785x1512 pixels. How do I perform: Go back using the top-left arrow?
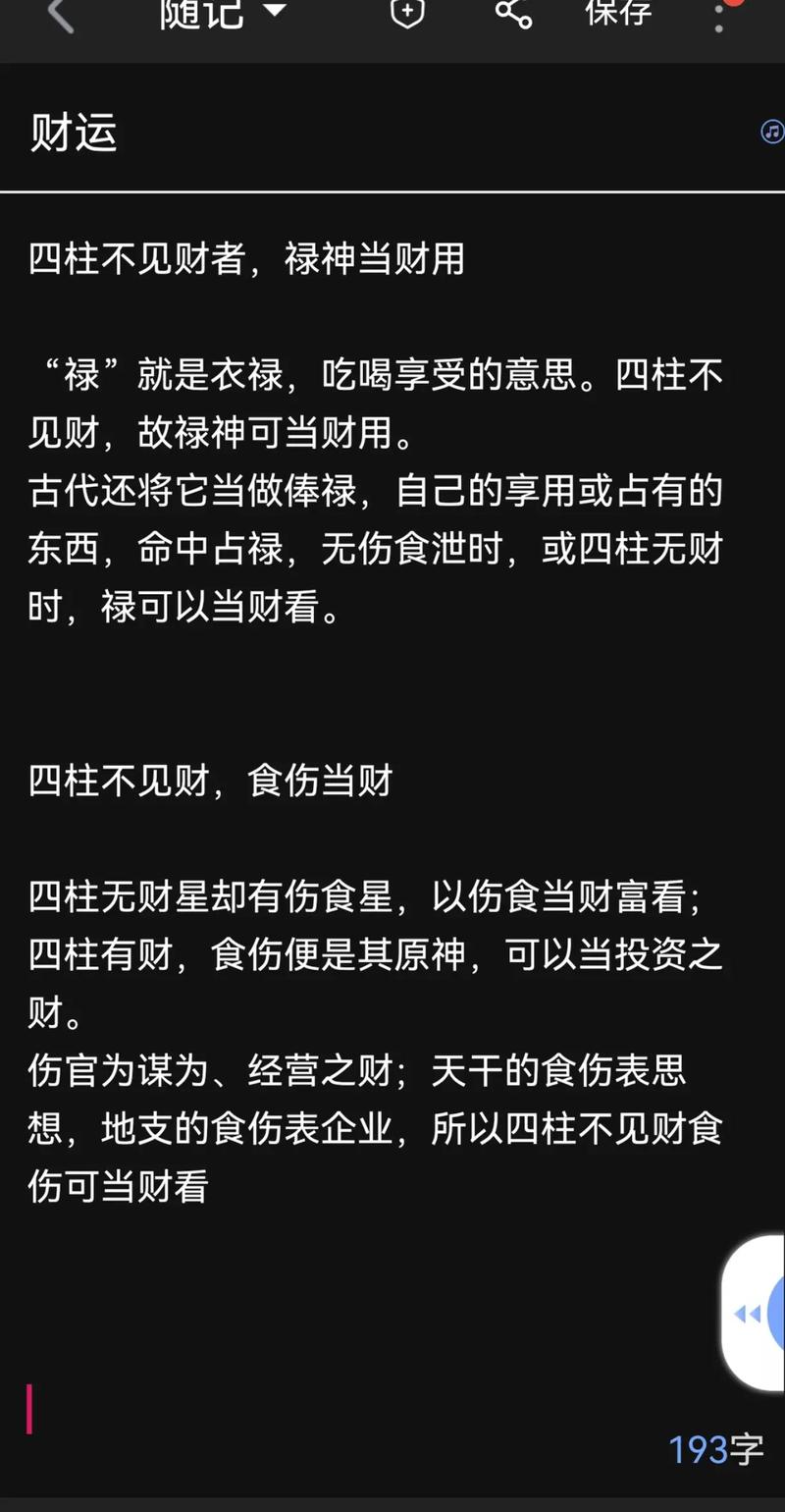[x=60, y=15]
